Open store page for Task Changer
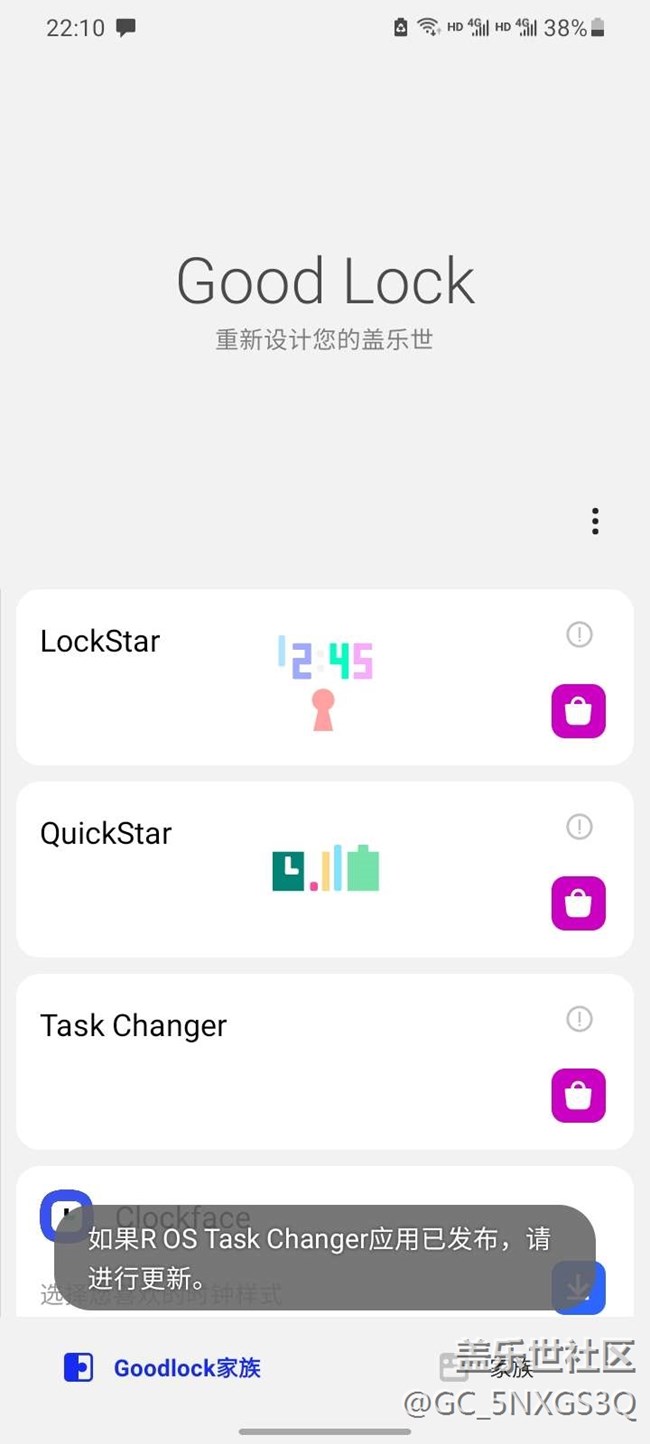The image size is (650, 1444). pyautogui.click(x=578, y=1096)
